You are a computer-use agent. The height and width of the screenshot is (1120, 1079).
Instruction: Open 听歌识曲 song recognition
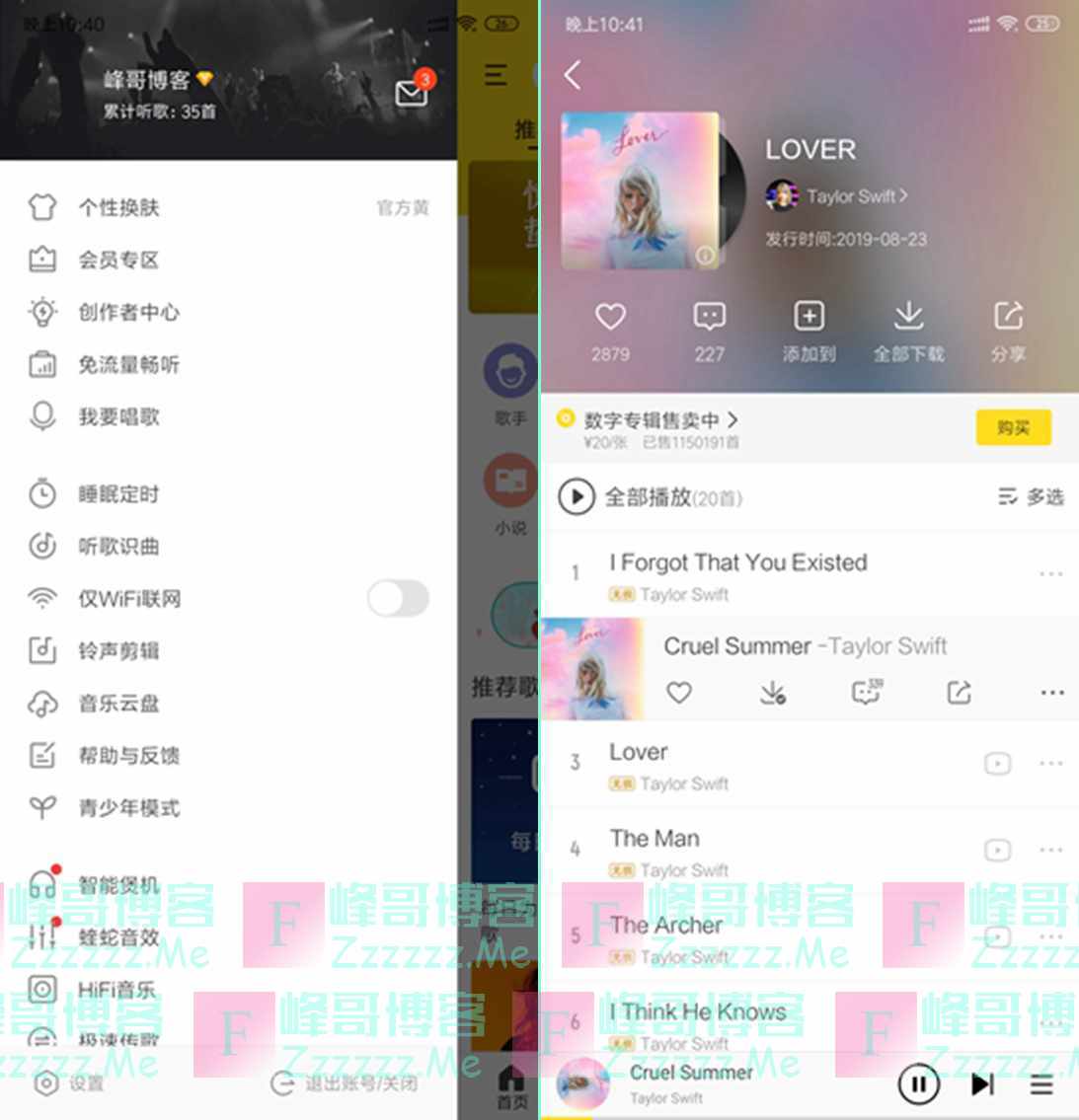118,546
